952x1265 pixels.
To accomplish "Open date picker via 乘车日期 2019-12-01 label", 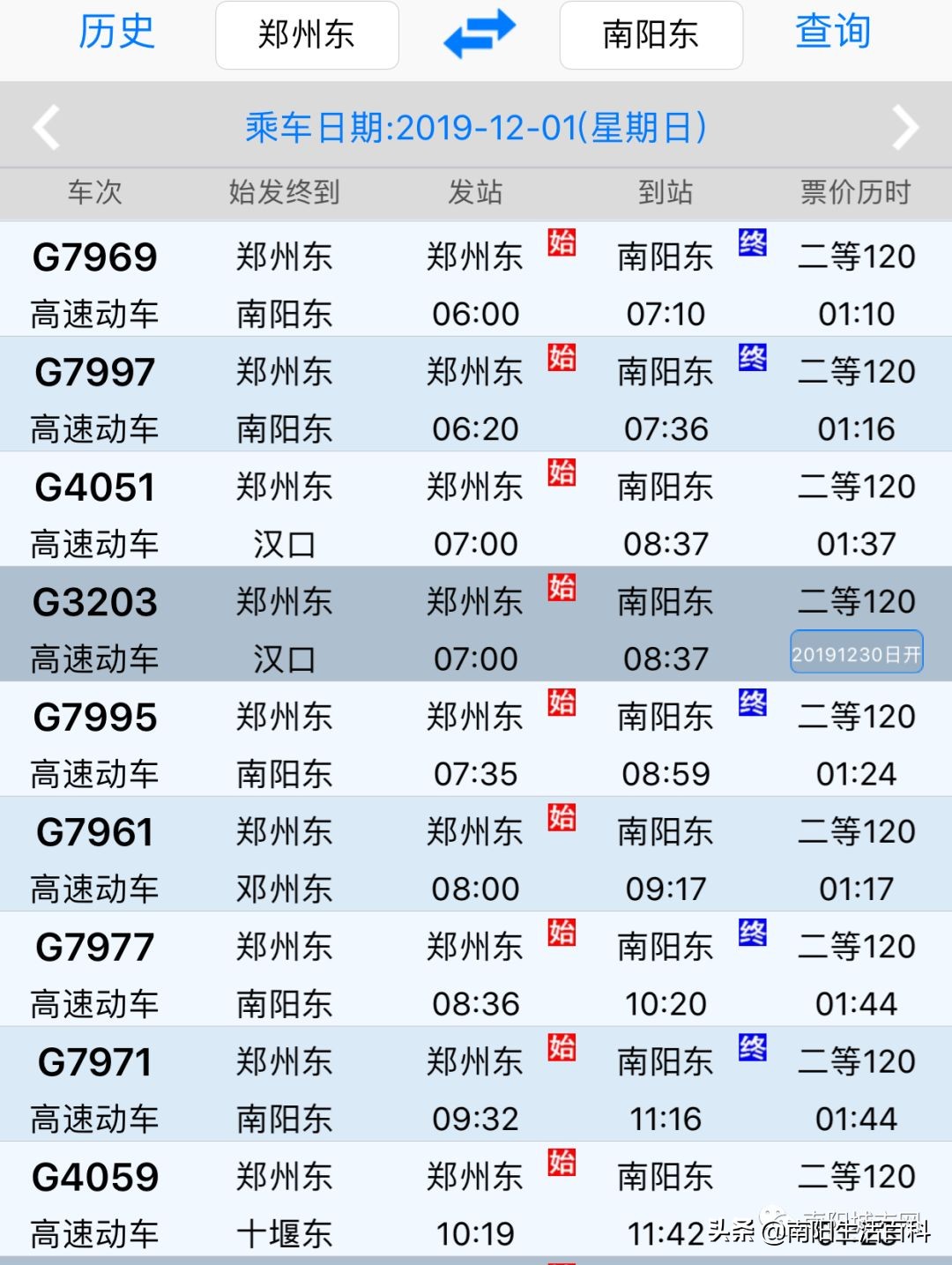I will (476, 127).
